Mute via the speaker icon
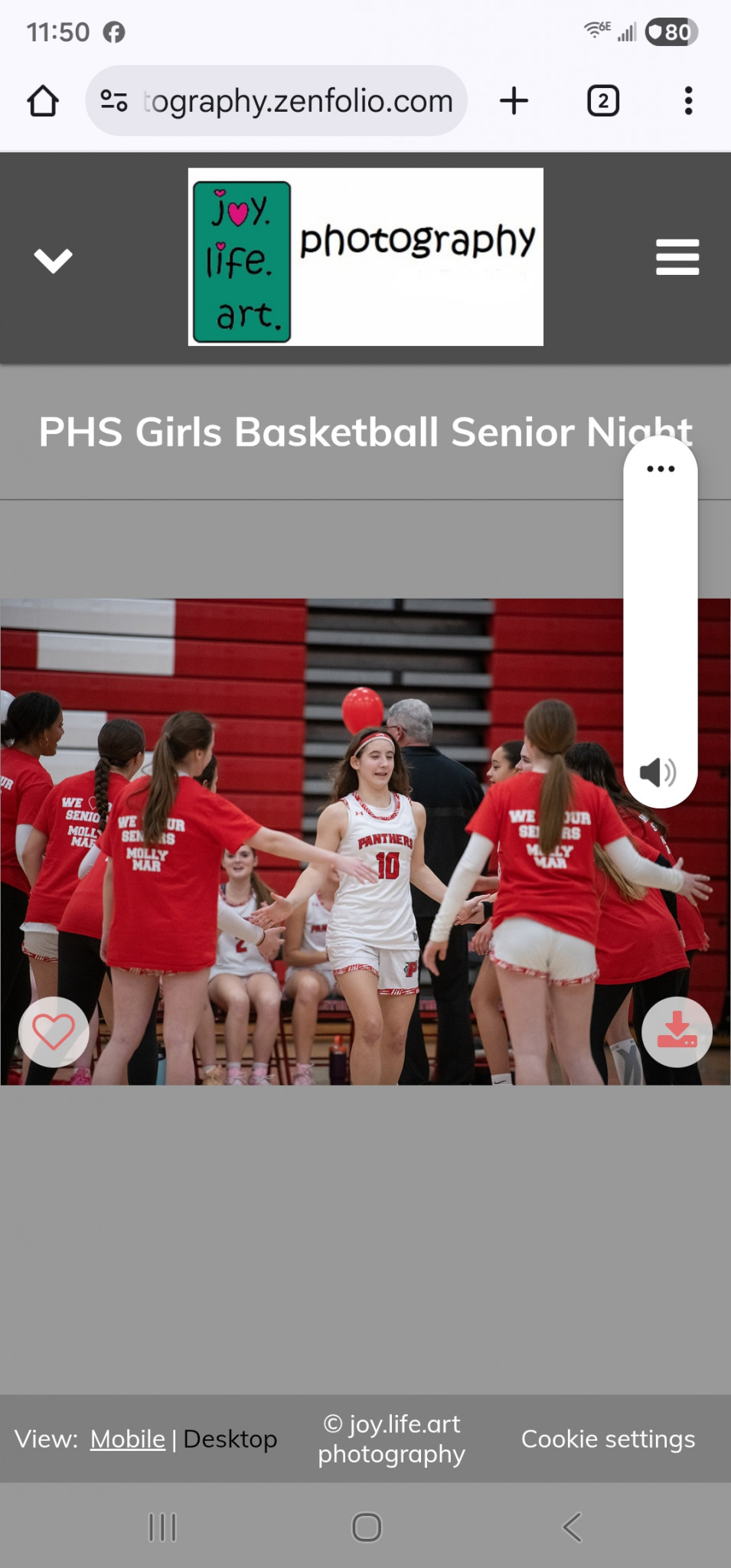731x1568 pixels. (658, 772)
